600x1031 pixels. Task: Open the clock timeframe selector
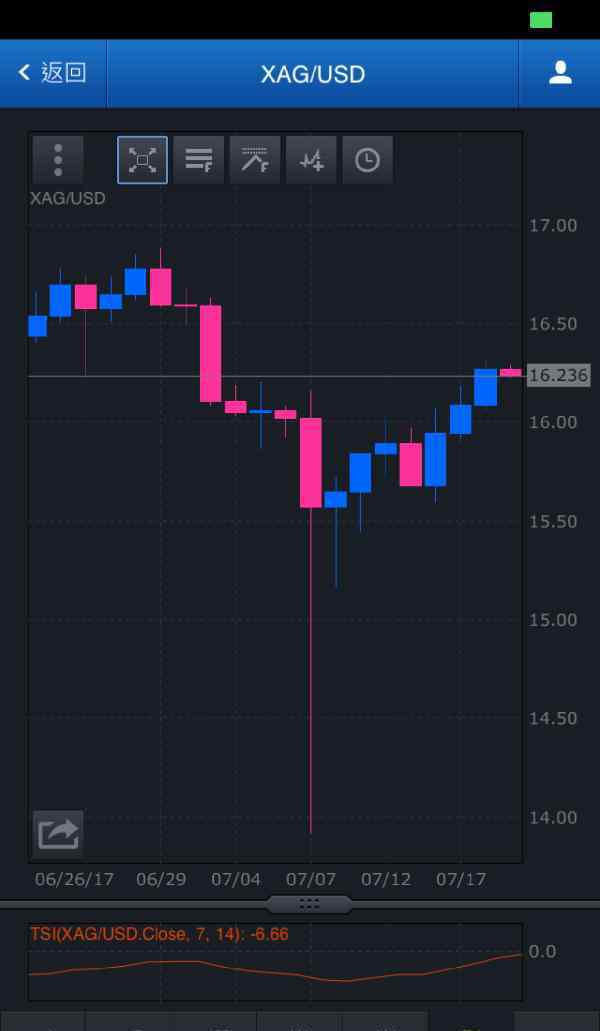click(x=367, y=160)
